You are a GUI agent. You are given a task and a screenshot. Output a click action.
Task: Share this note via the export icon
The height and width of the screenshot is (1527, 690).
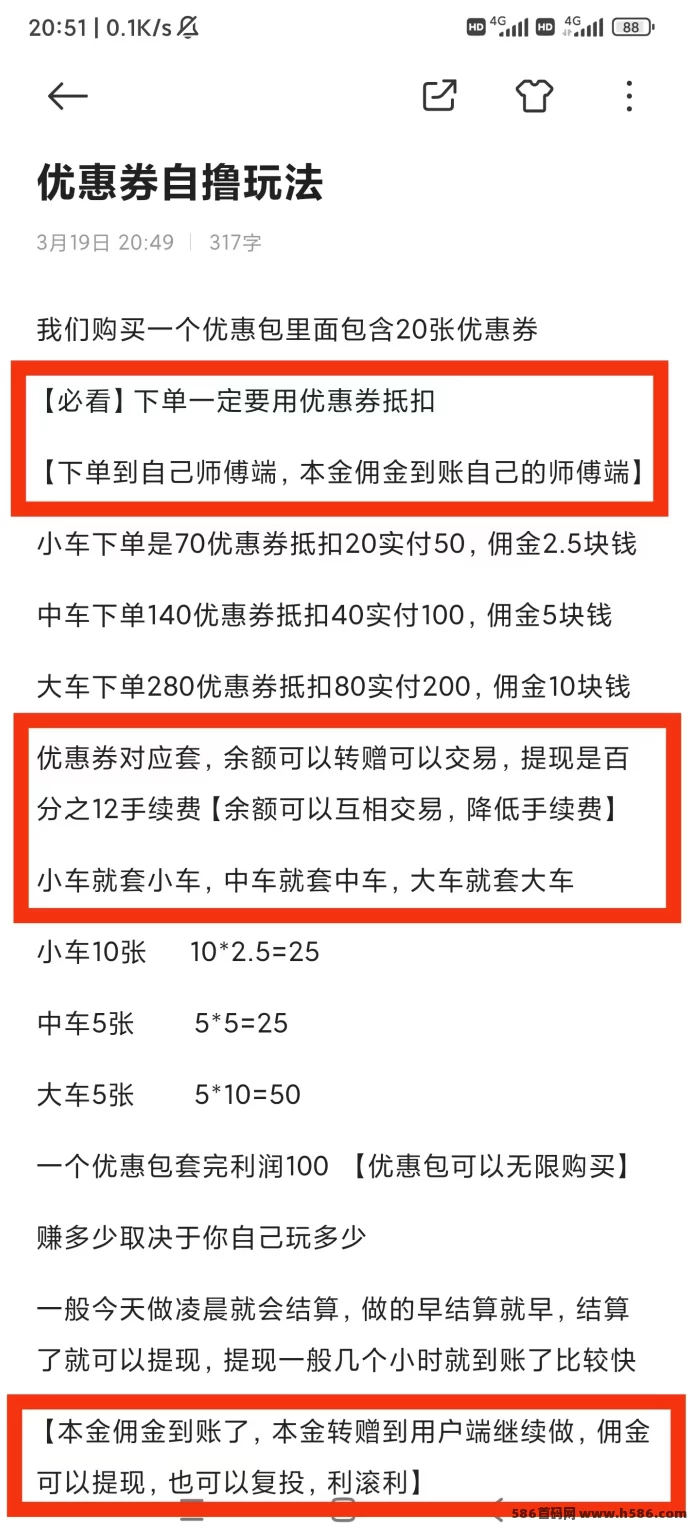click(x=440, y=95)
